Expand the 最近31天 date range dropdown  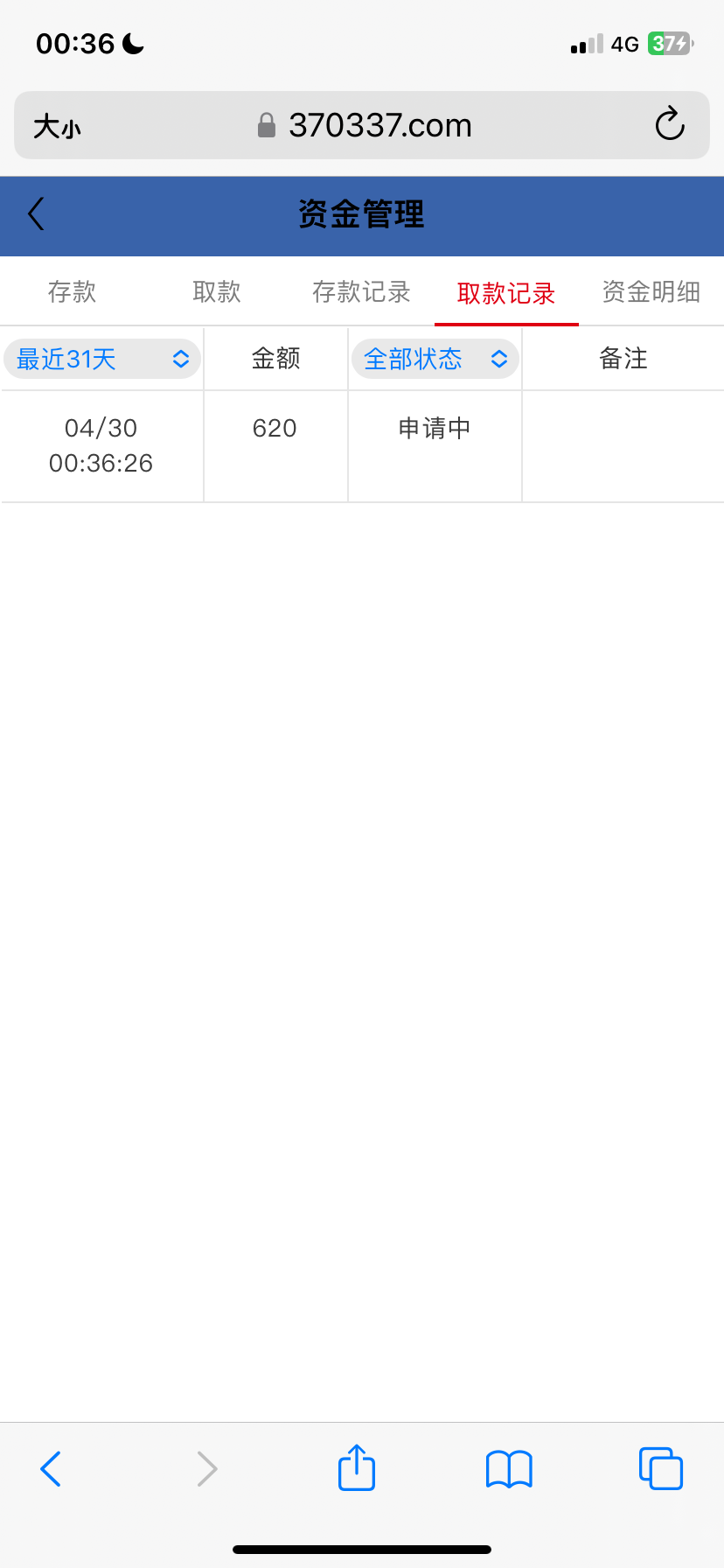pyautogui.click(x=102, y=359)
